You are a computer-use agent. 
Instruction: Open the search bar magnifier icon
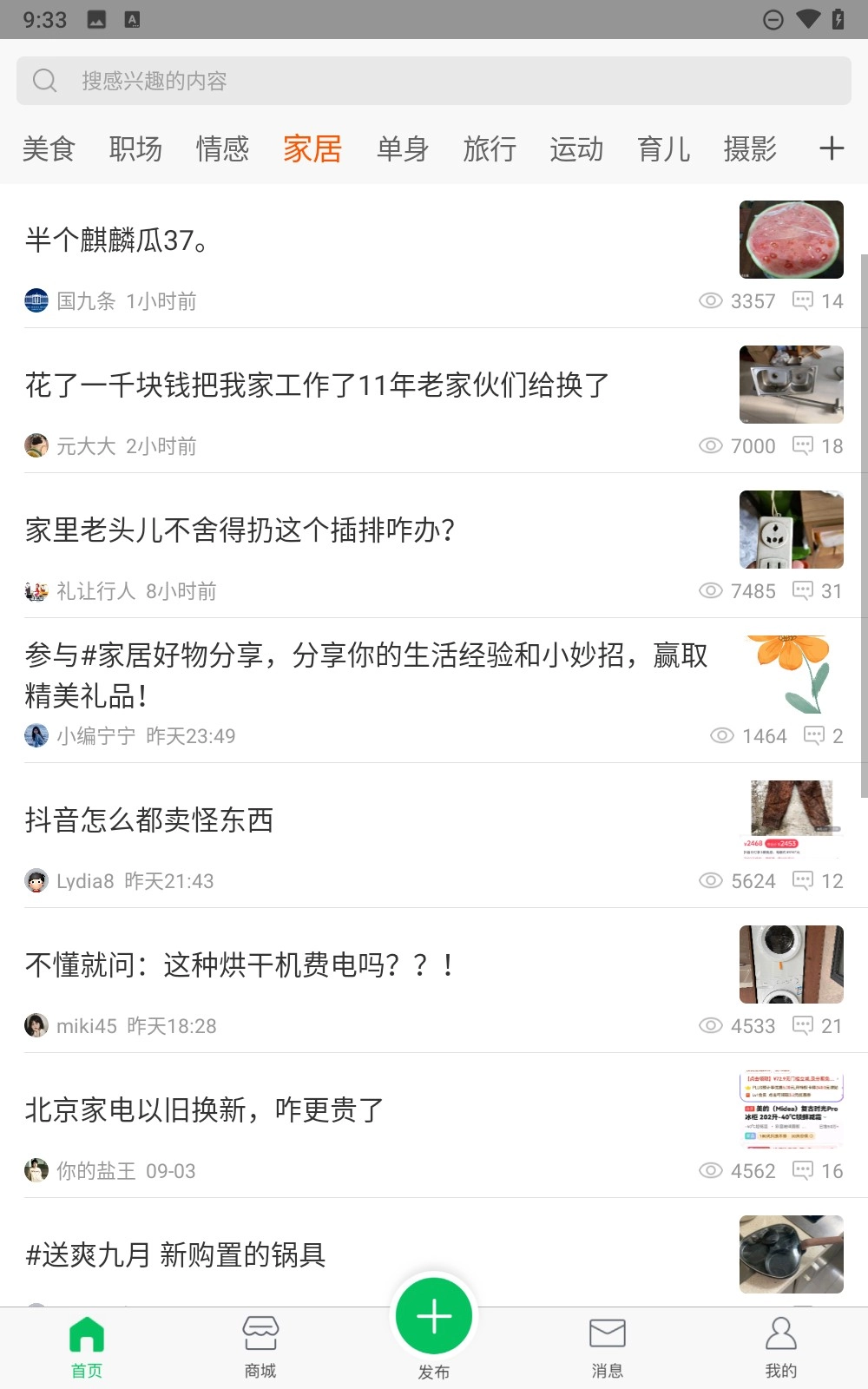[x=45, y=80]
